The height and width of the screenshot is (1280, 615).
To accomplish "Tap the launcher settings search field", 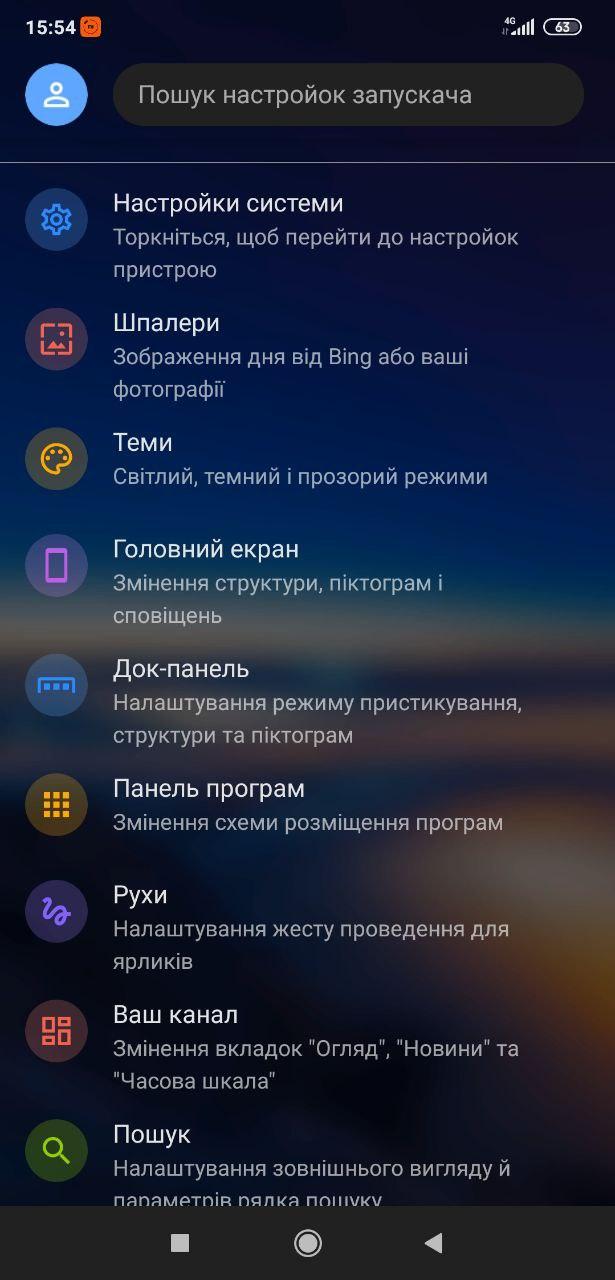I will [348, 95].
